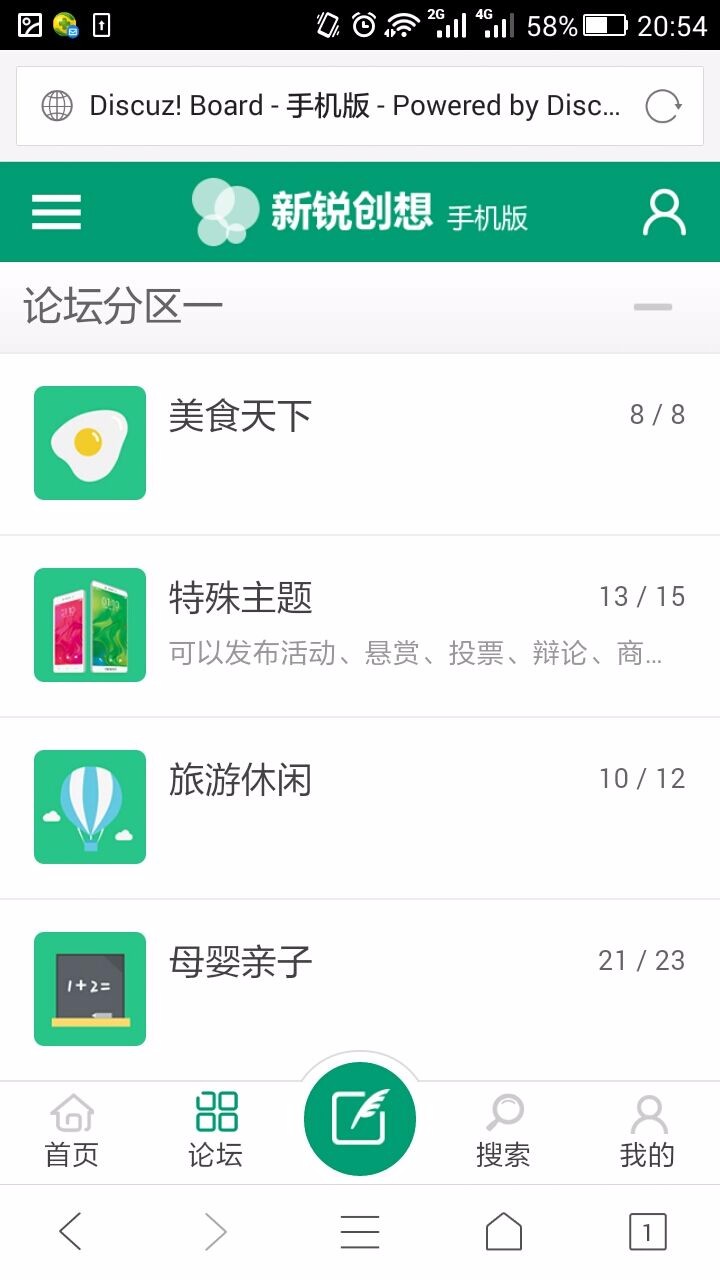Open the 旅游休闲 forum
Image resolution: width=720 pixels, height=1280 pixels.
360,807
